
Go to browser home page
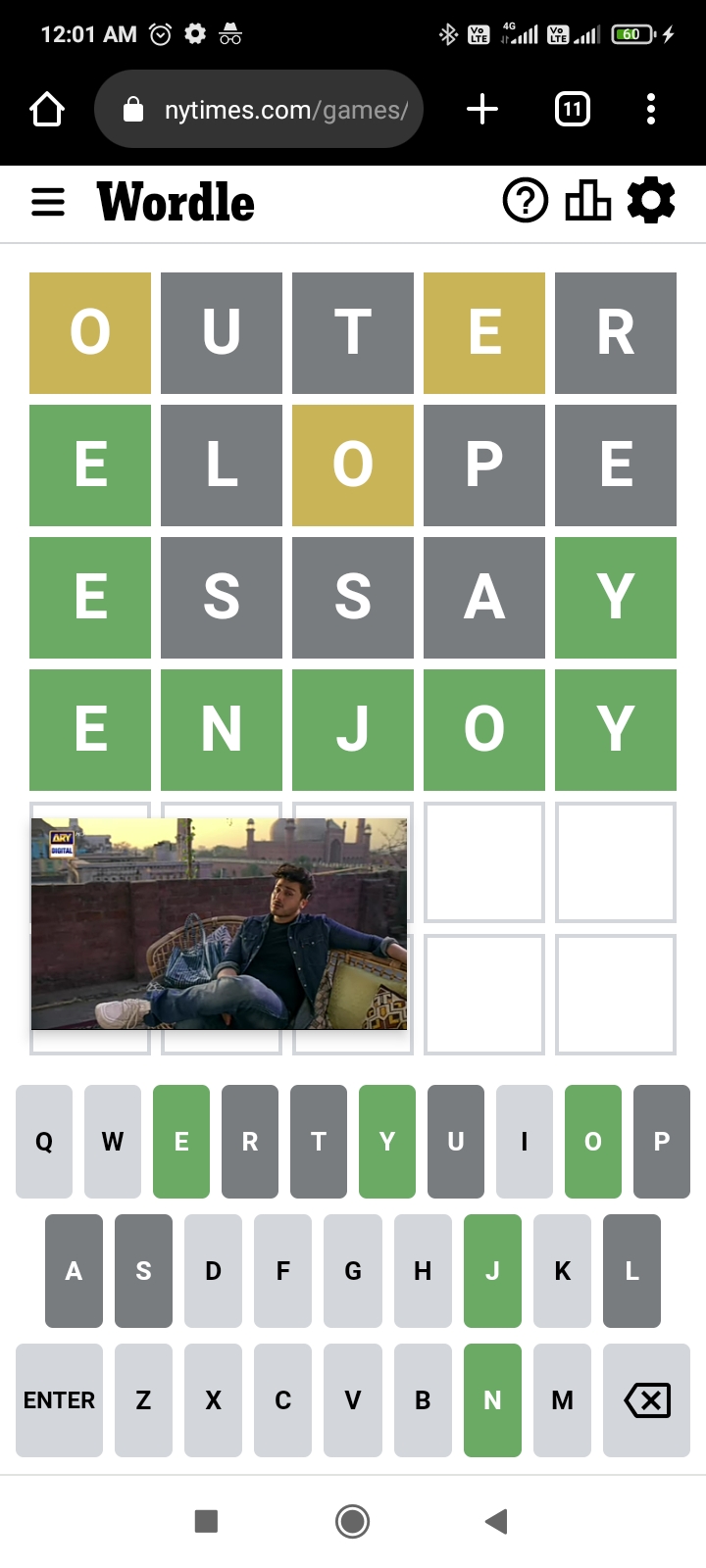pyautogui.click(x=47, y=109)
